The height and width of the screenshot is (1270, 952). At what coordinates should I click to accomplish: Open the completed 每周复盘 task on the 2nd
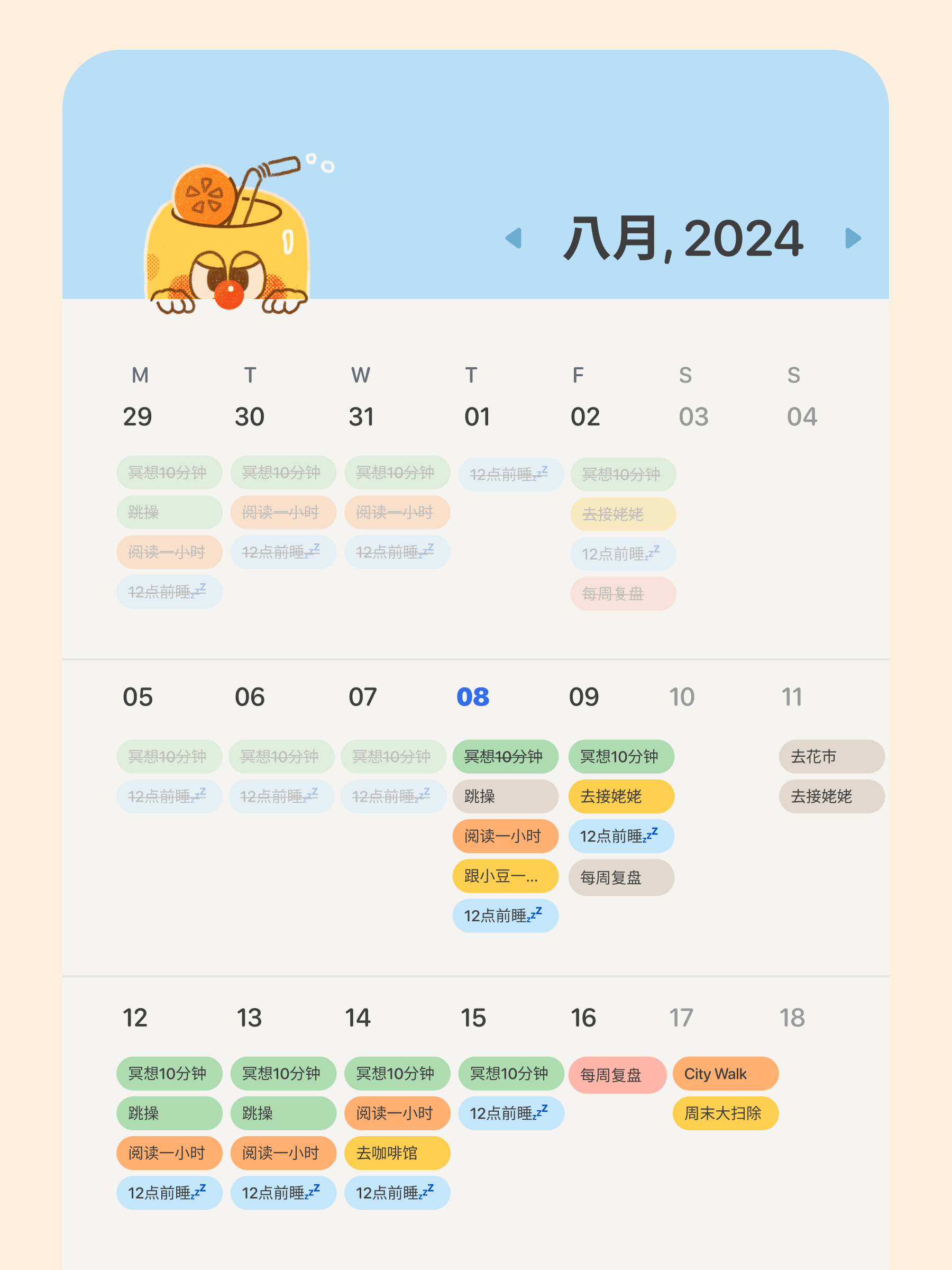point(623,594)
